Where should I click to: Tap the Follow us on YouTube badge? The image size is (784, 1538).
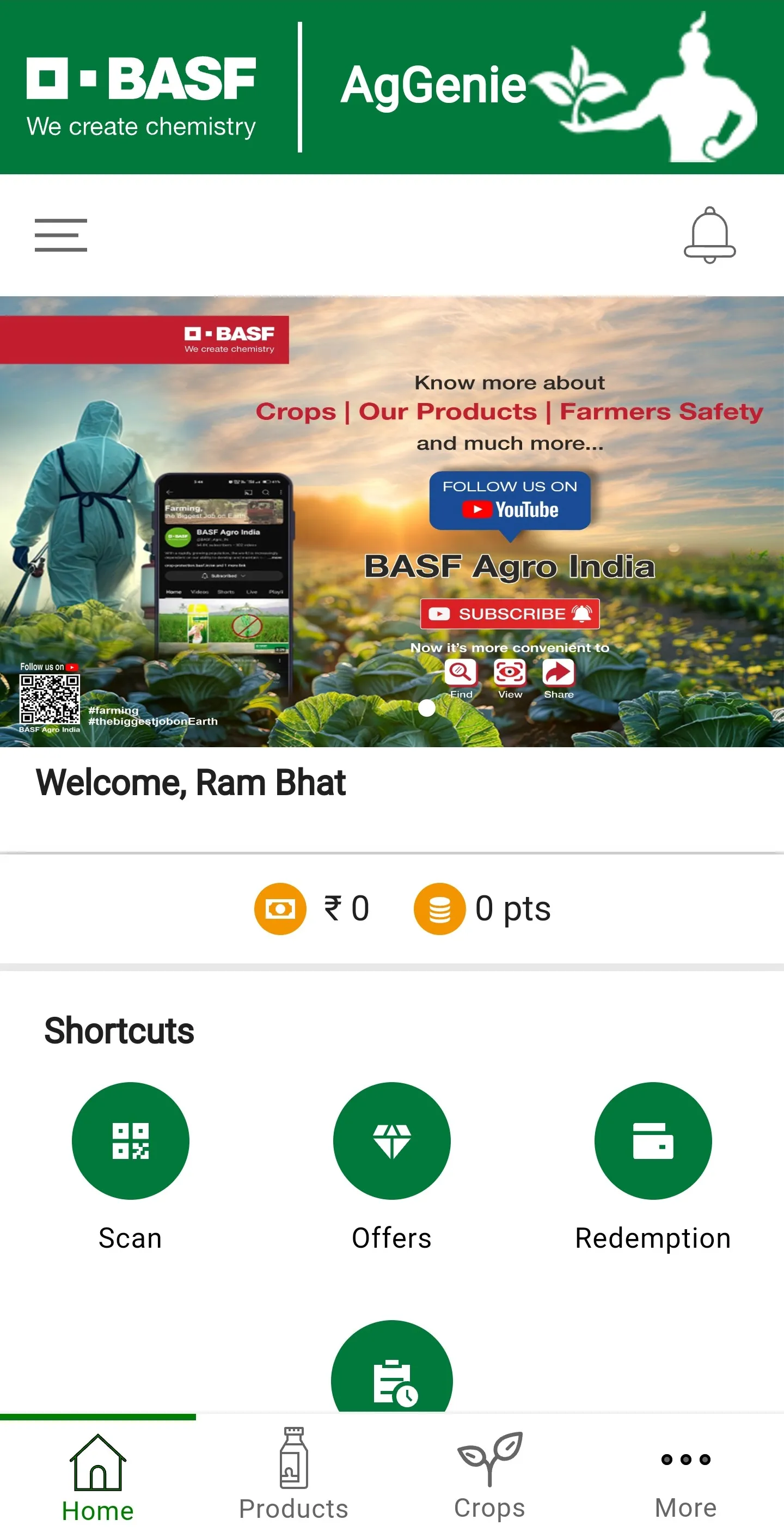pos(510,501)
